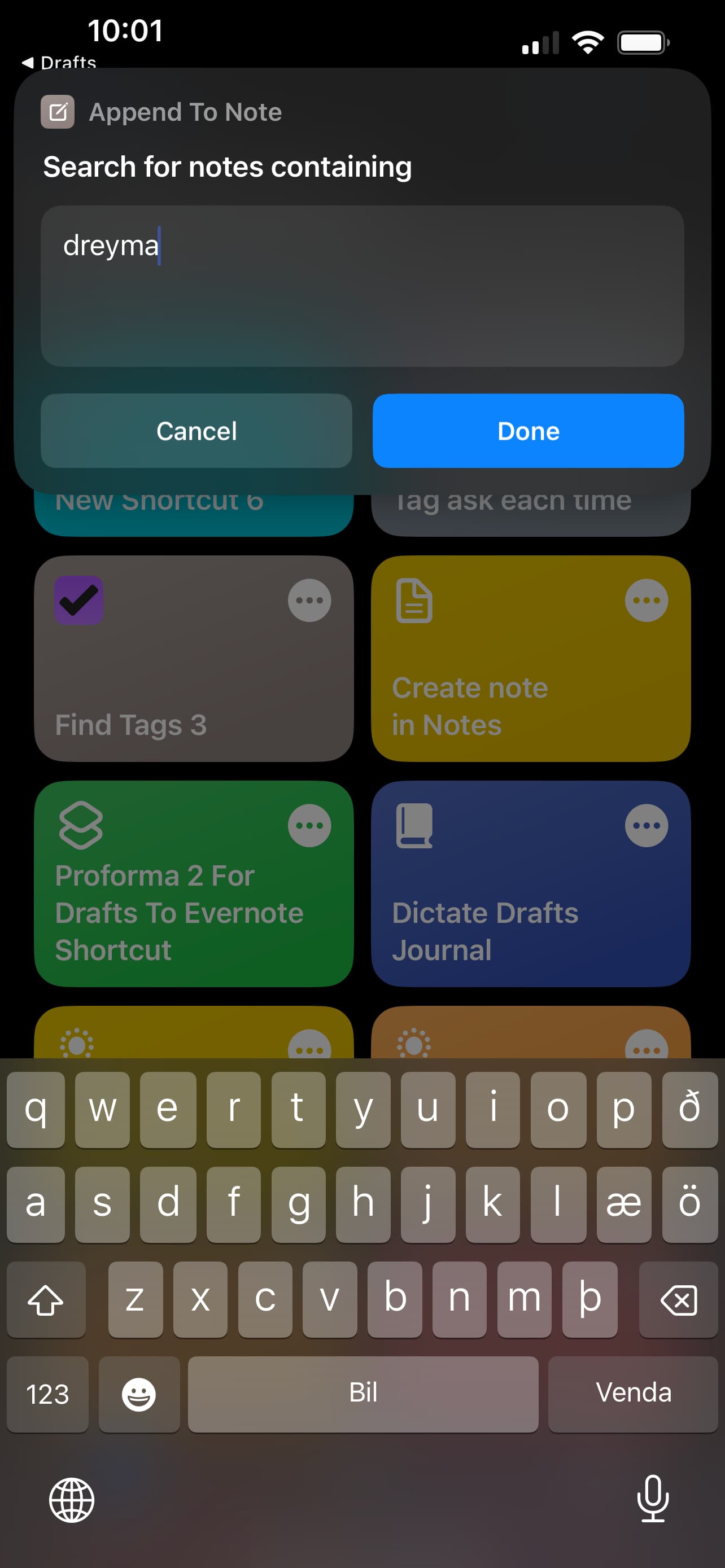Tap Done to confirm the note search

(x=528, y=431)
